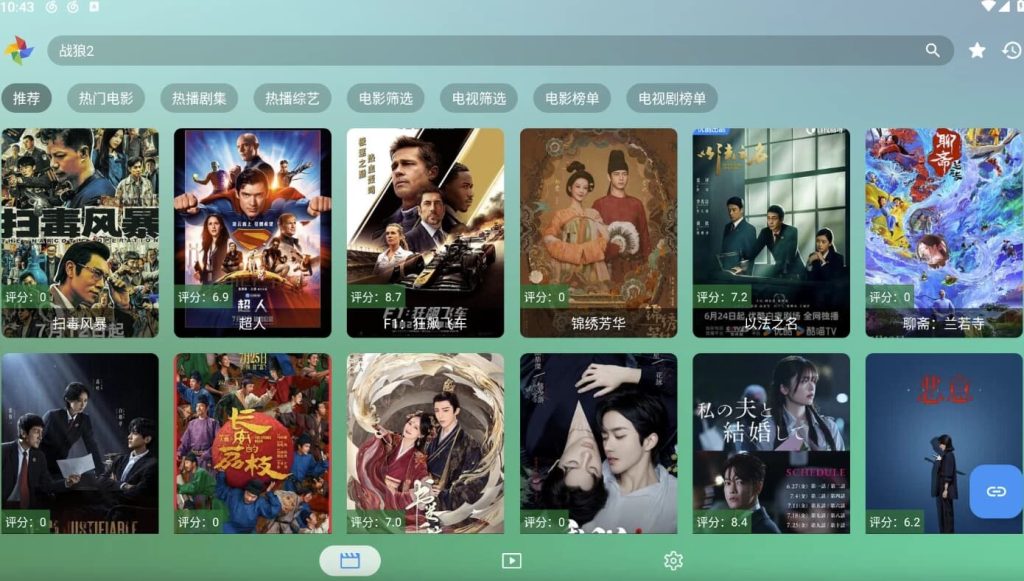Select the 推荐 chip
The height and width of the screenshot is (581, 1024).
[27, 98]
